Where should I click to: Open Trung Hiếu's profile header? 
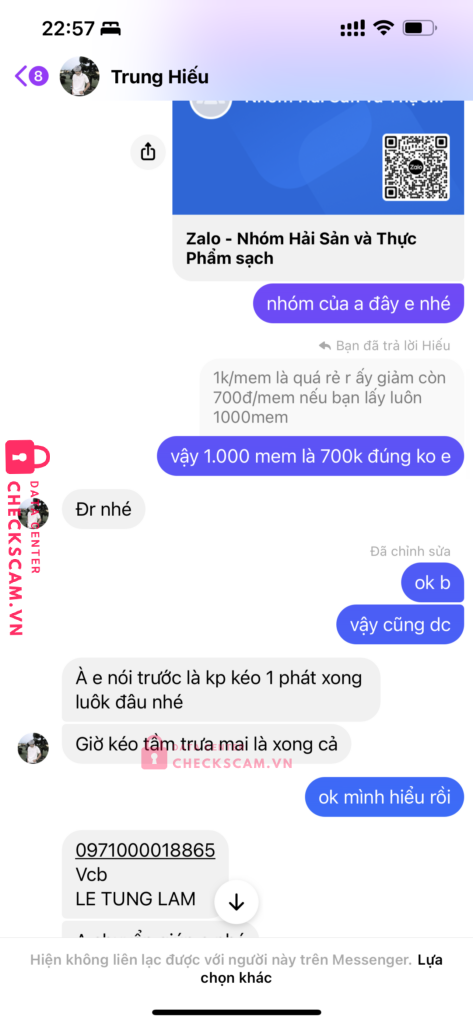point(135,76)
